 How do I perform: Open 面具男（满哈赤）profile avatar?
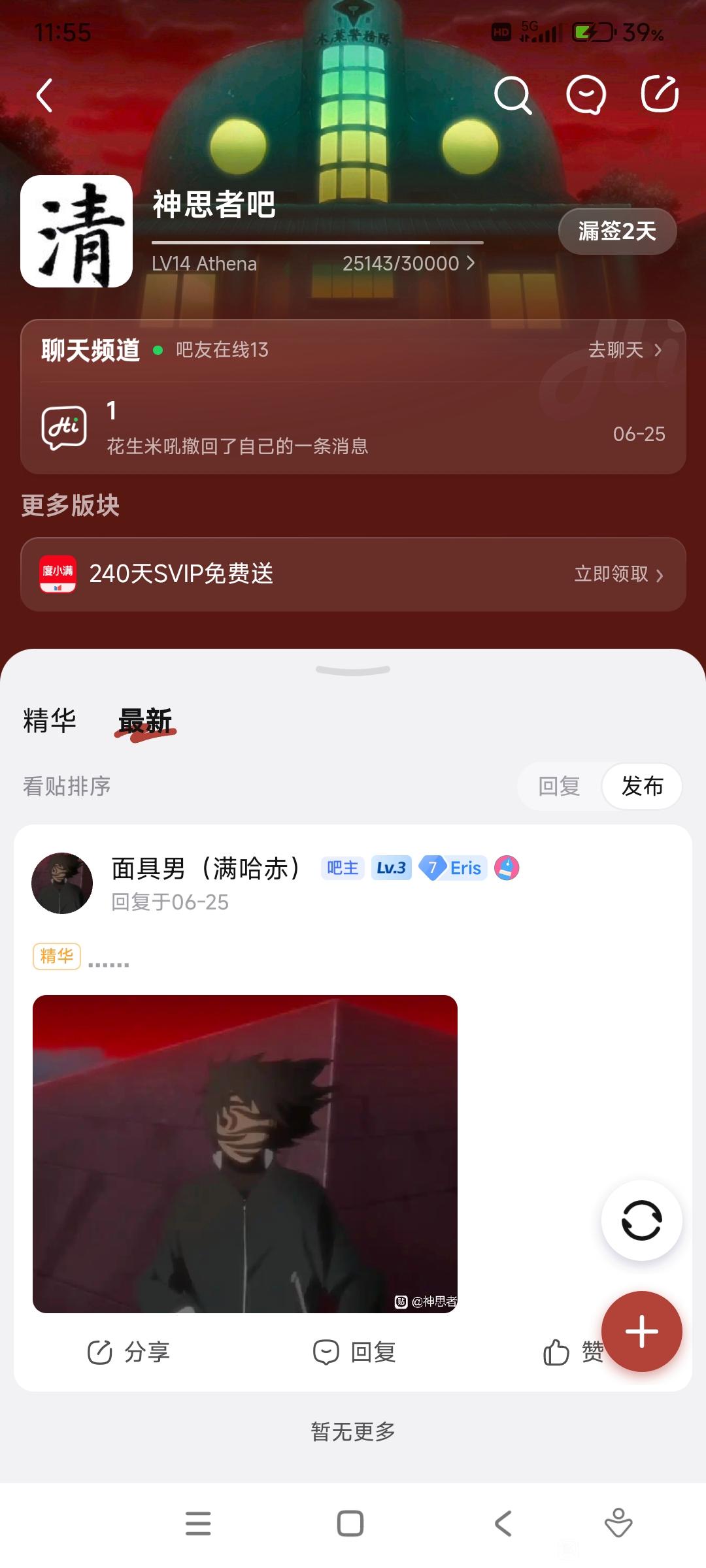[62, 883]
